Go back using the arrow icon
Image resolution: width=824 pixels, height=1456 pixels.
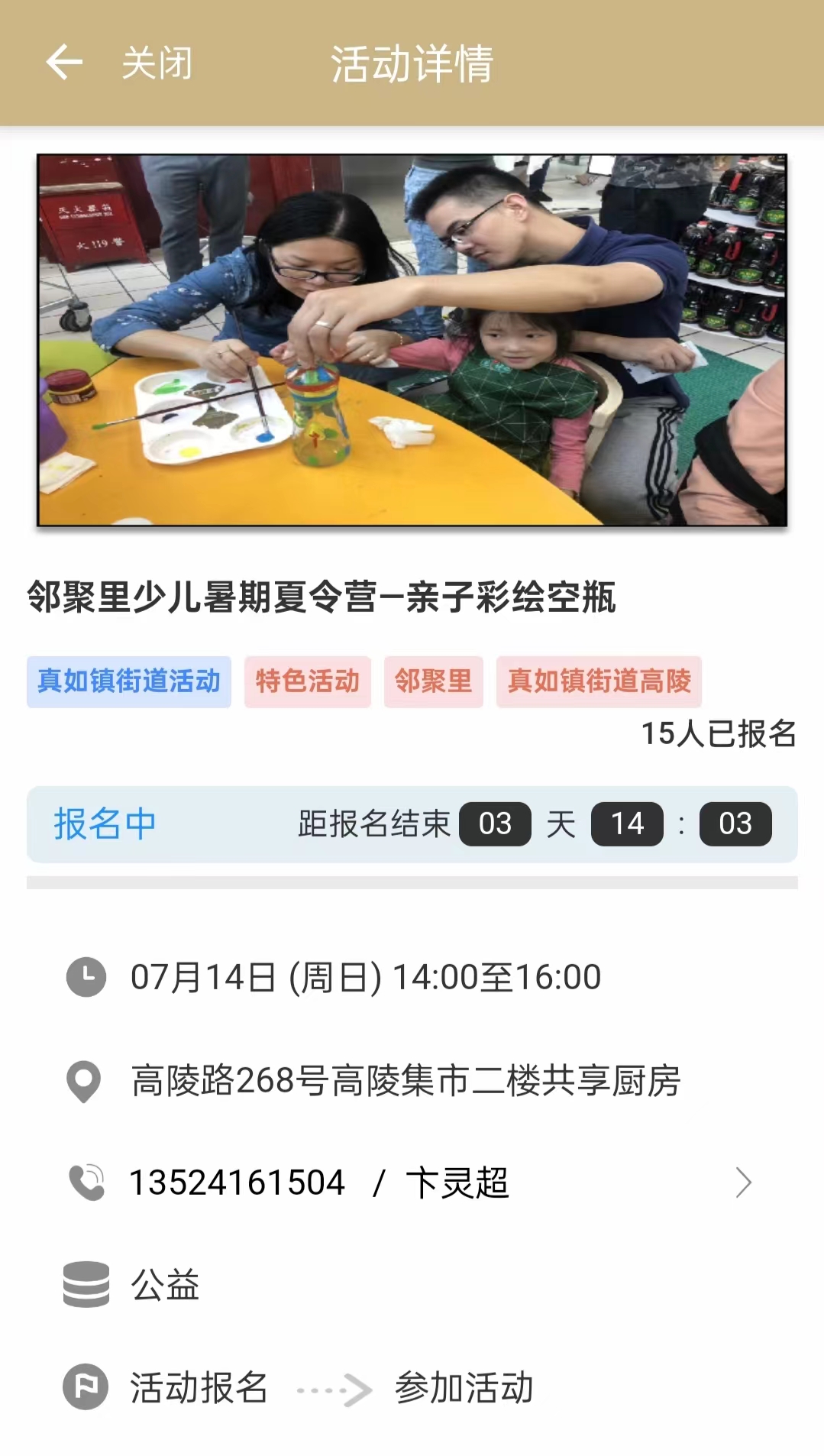[x=64, y=63]
